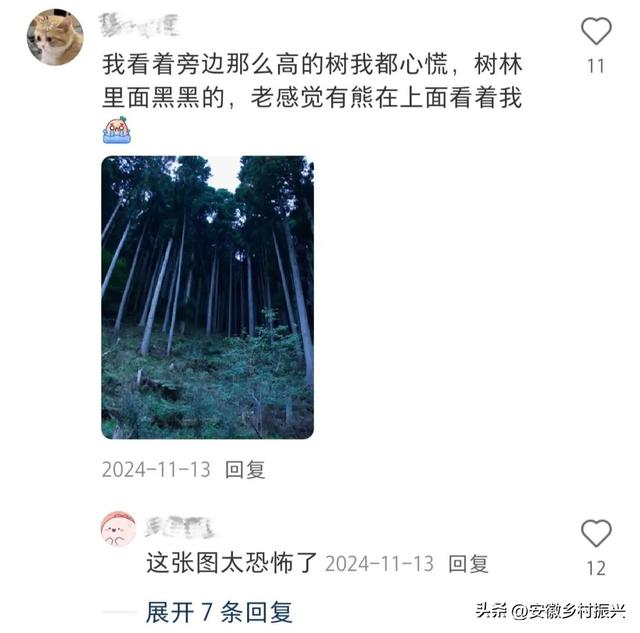The image size is (640, 633).
Task: Reply to 这张图太恐怖了 comment
Action: tap(468, 564)
